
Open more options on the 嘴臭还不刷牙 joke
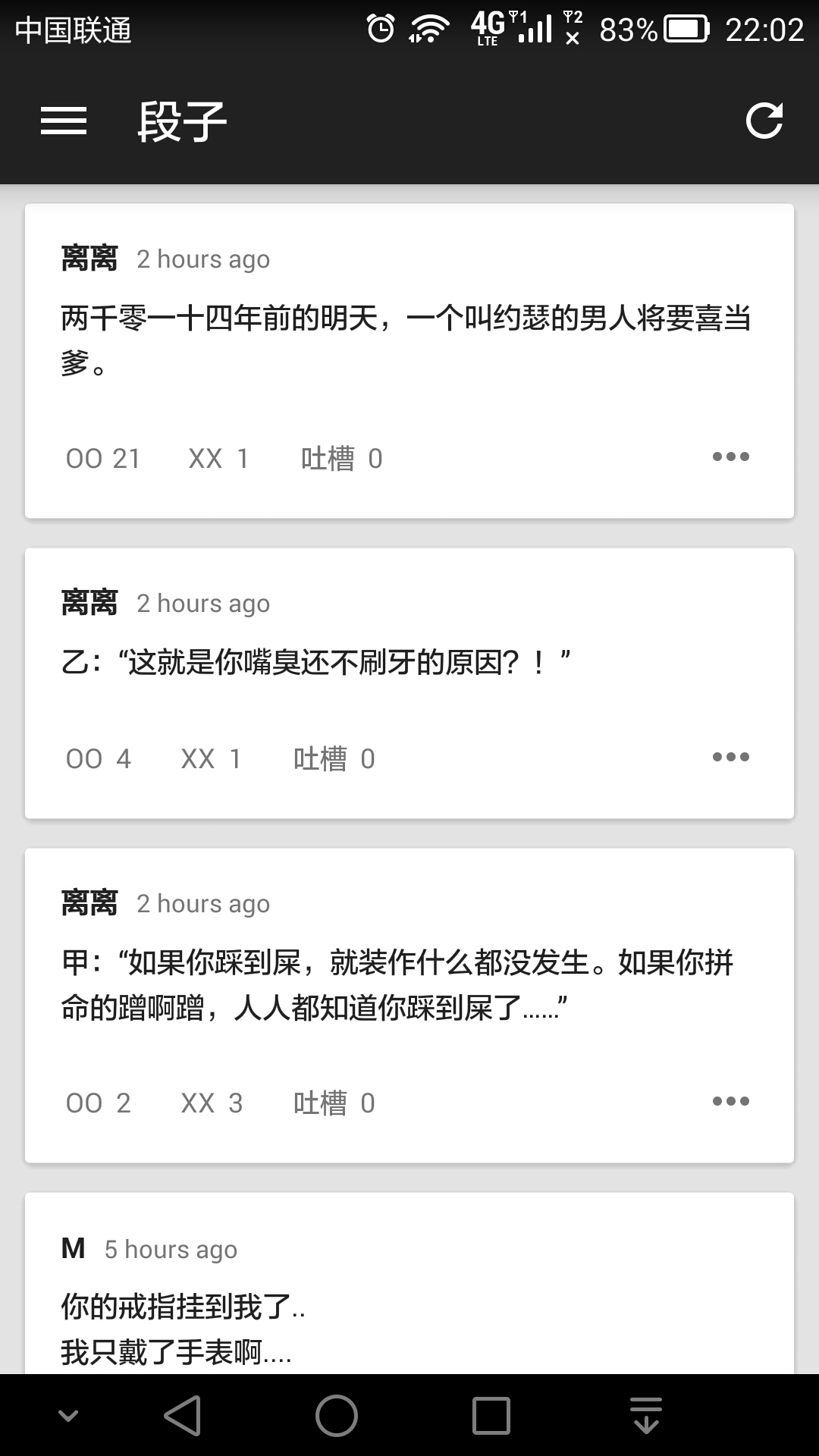(x=730, y=757)
